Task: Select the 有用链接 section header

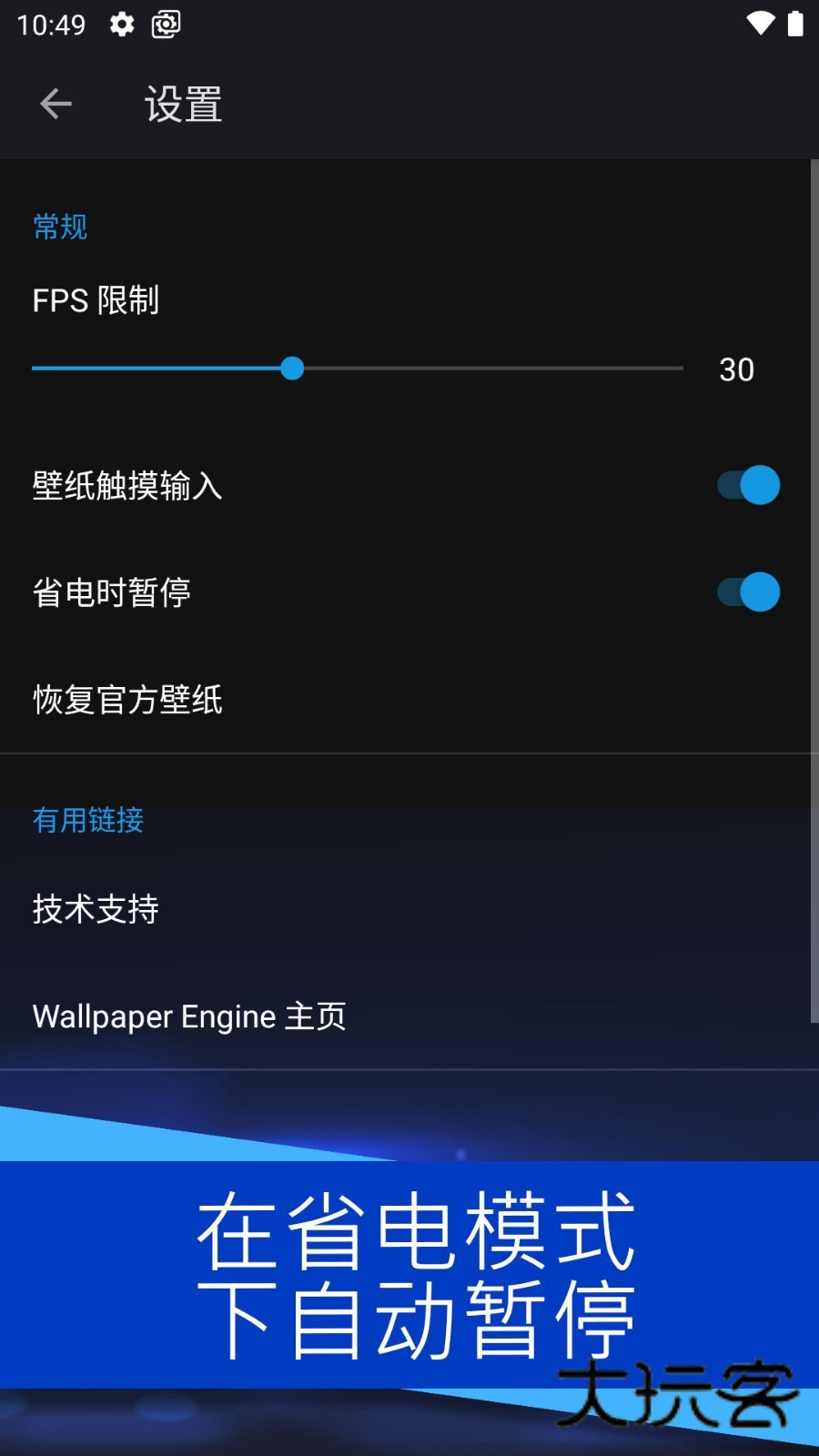Action: click(87, 820)
